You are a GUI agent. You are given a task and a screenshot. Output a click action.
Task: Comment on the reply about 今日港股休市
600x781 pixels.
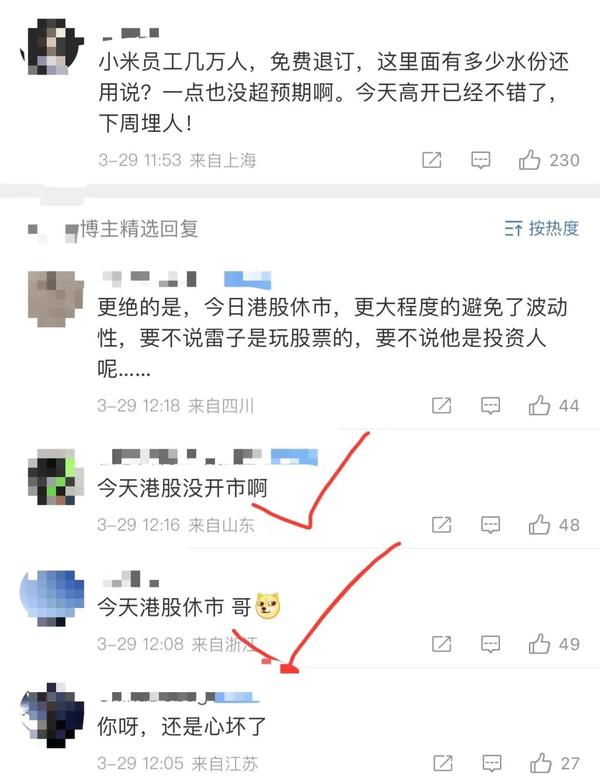coord(490,405)
